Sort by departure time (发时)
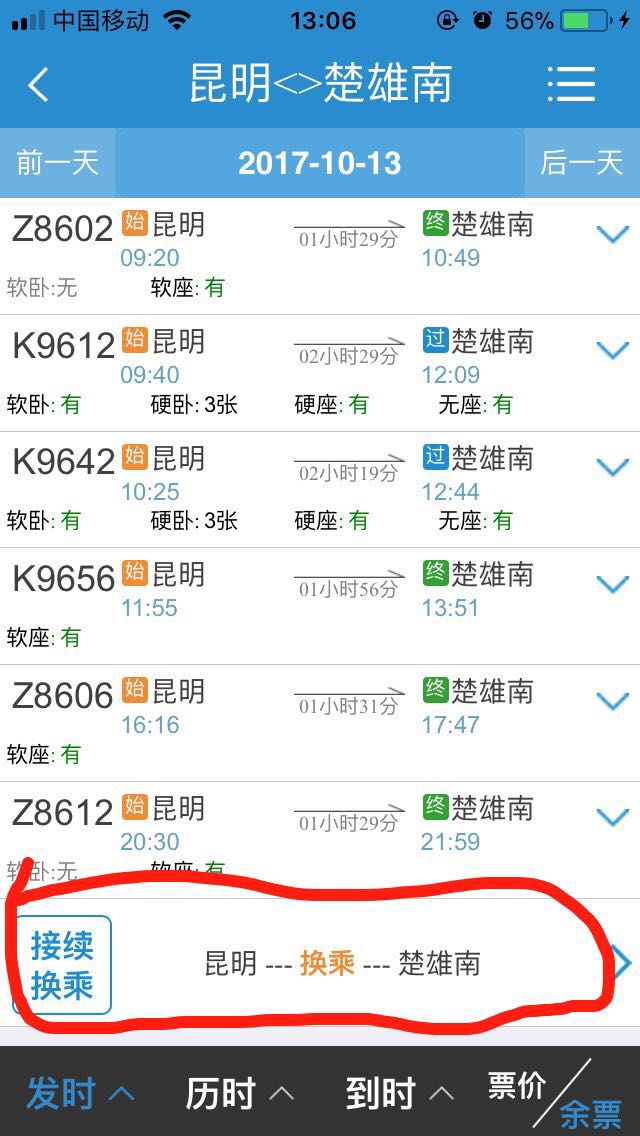 [x=80, y=1093]
